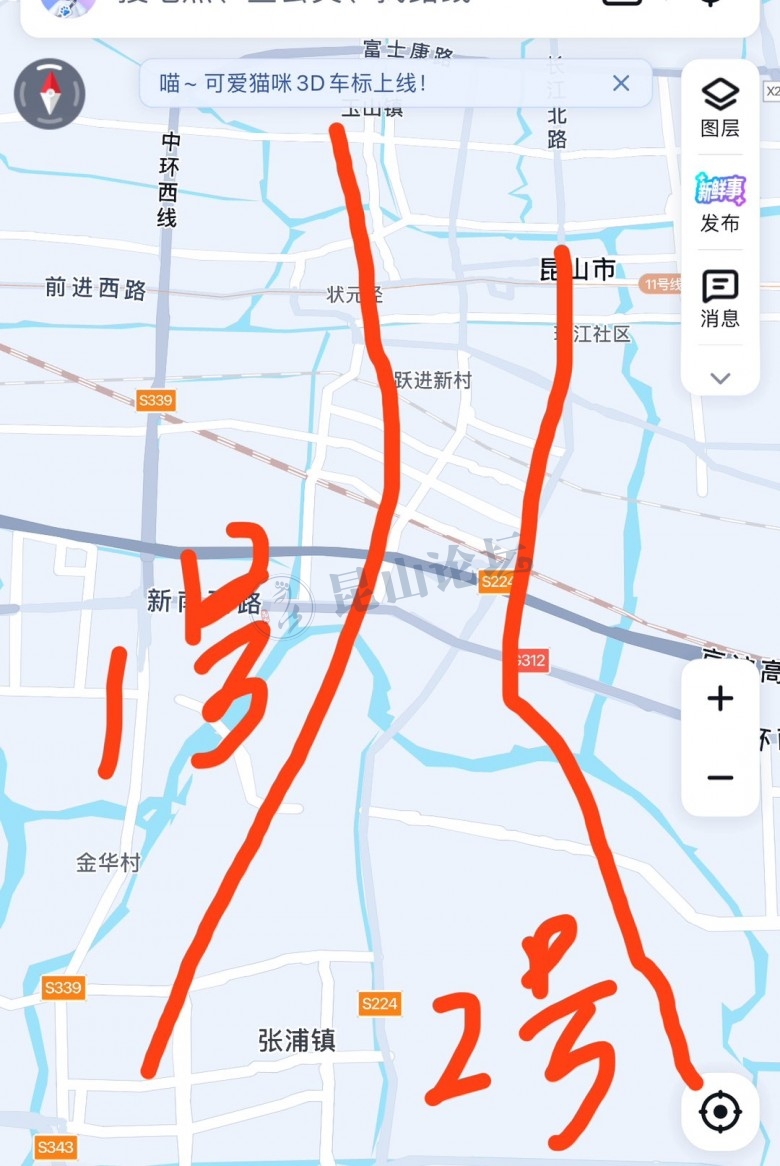View 消息 messages

[x=720, y=298]
